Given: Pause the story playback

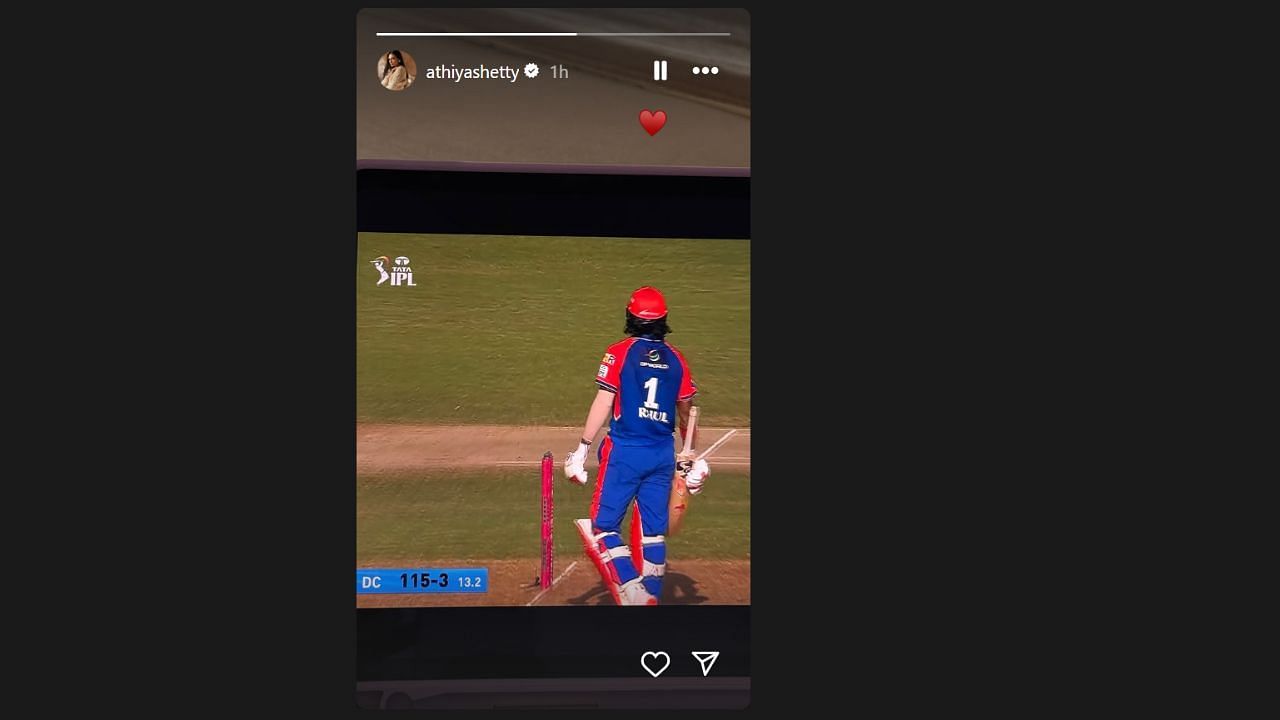Looking at the screenshot, I should click(660, 70).
